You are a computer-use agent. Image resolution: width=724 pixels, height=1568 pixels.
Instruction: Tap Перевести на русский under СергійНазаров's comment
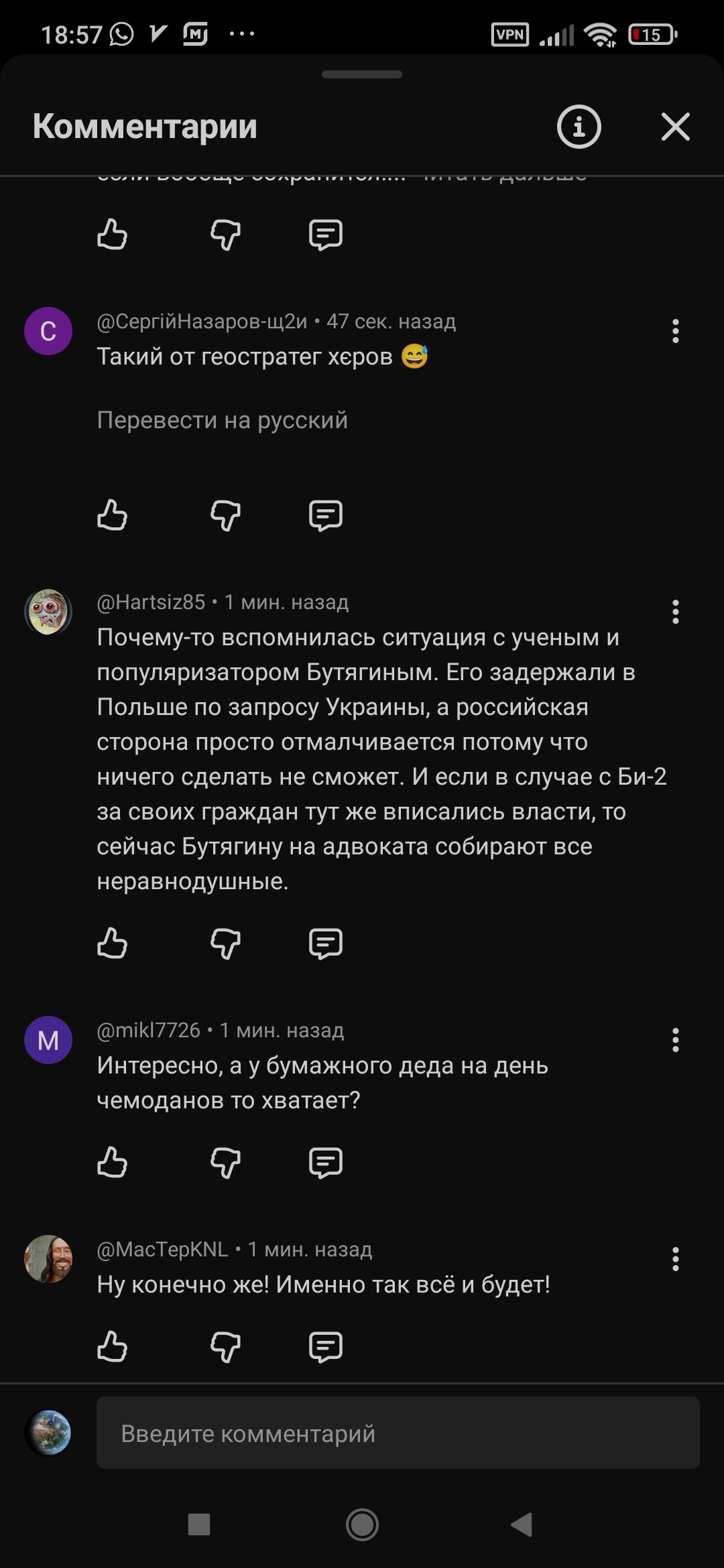click(x=222, y=420)
